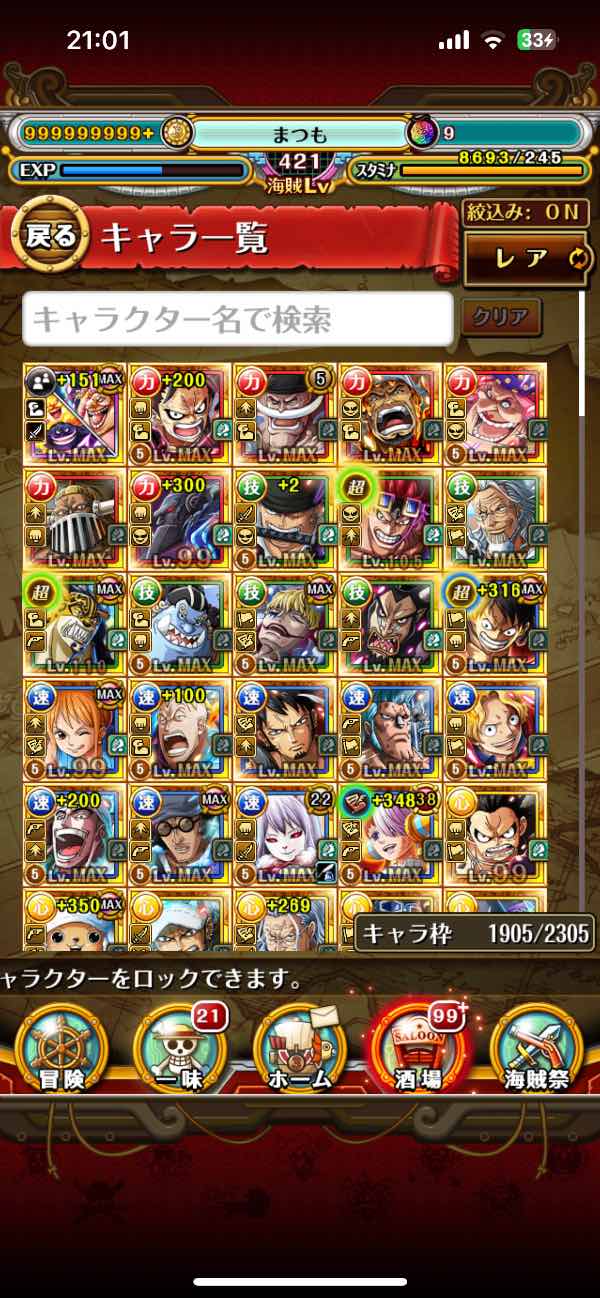600x1298 pixels.
Task: Open the character with +300 bonus
Action: 180,520
